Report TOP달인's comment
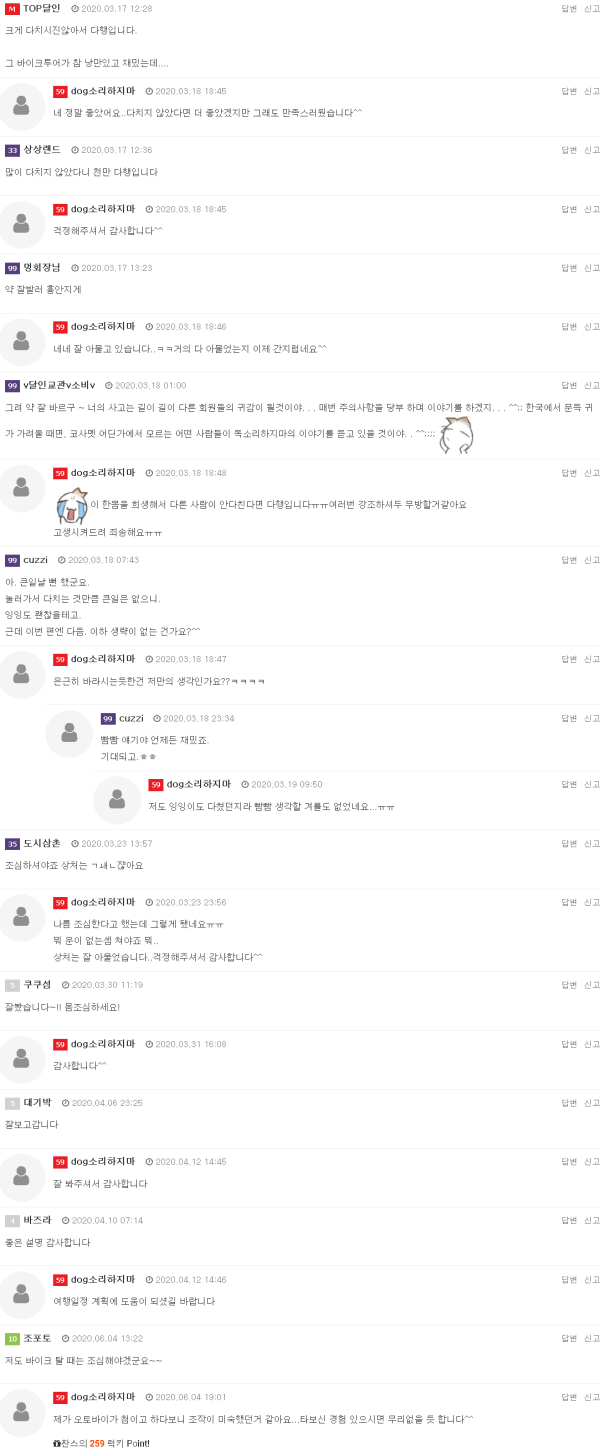Viewport: 600px width, 1455px height. [592, 8]
